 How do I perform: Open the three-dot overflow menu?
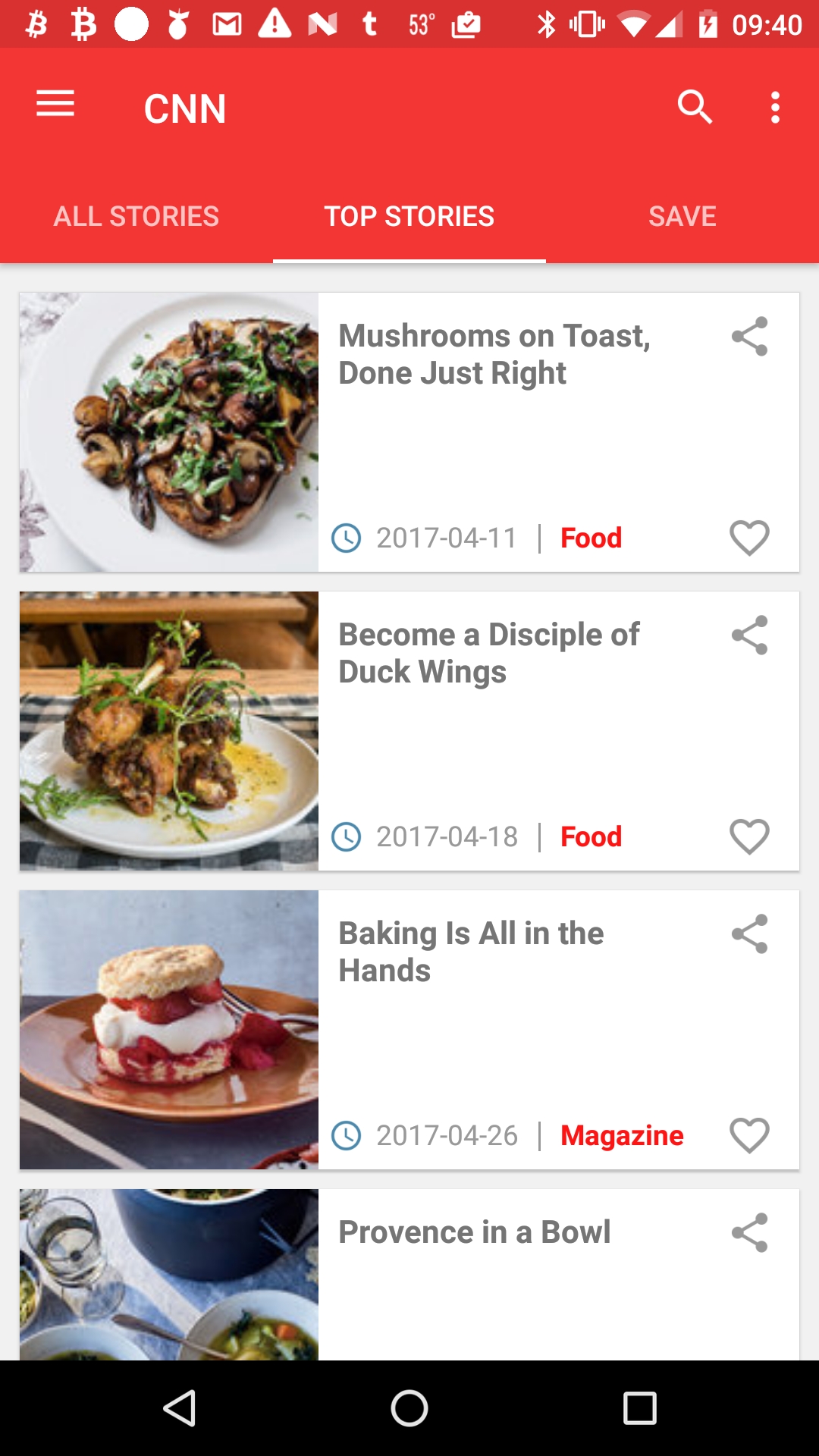coord(775,108)
